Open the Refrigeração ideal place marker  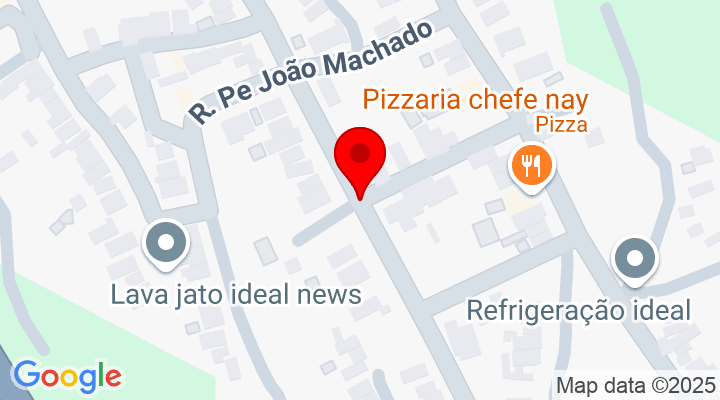635,260
